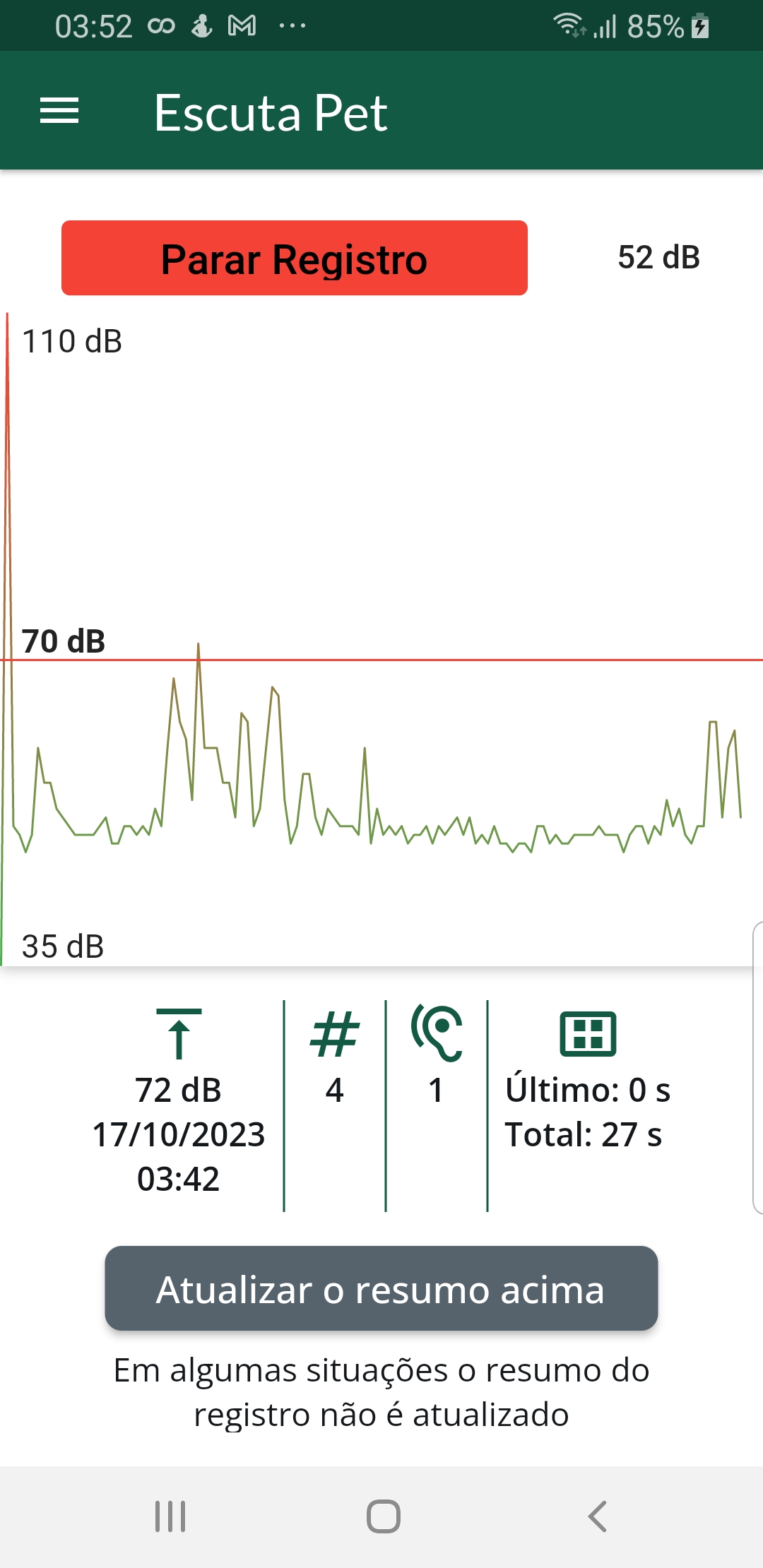Open the hamburger drawer menu
The width and height of the screenshot is (763, 1568).
[x=59, y=111]
